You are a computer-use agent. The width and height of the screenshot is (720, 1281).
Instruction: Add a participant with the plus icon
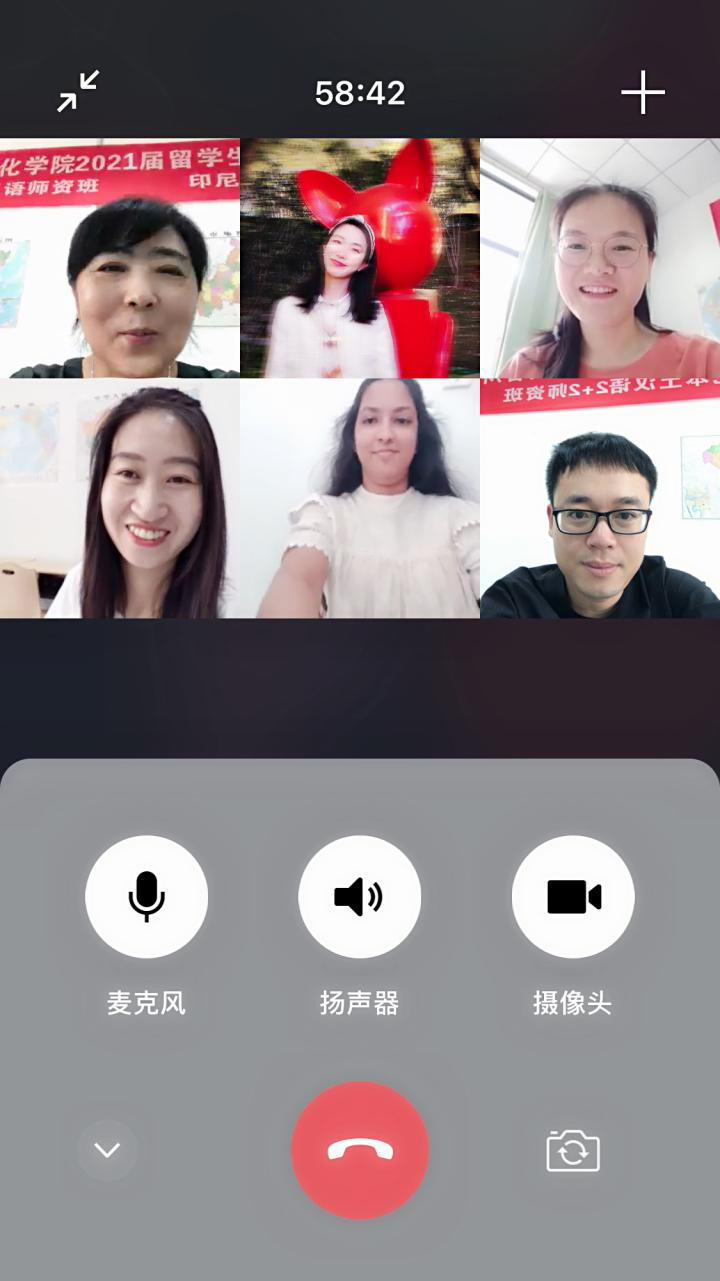(642, 93)
